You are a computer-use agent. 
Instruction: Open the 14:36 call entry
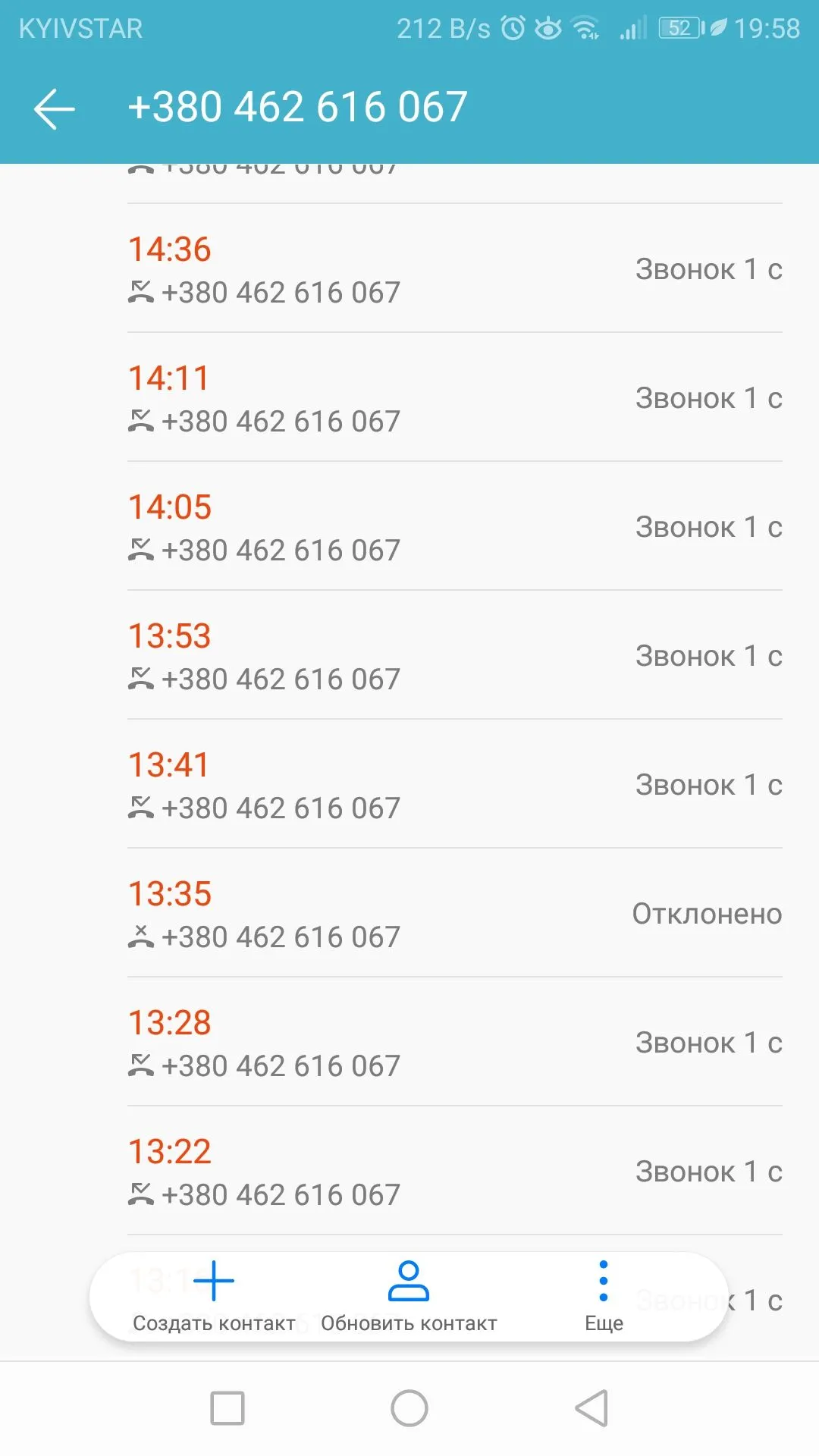[453, 269]
